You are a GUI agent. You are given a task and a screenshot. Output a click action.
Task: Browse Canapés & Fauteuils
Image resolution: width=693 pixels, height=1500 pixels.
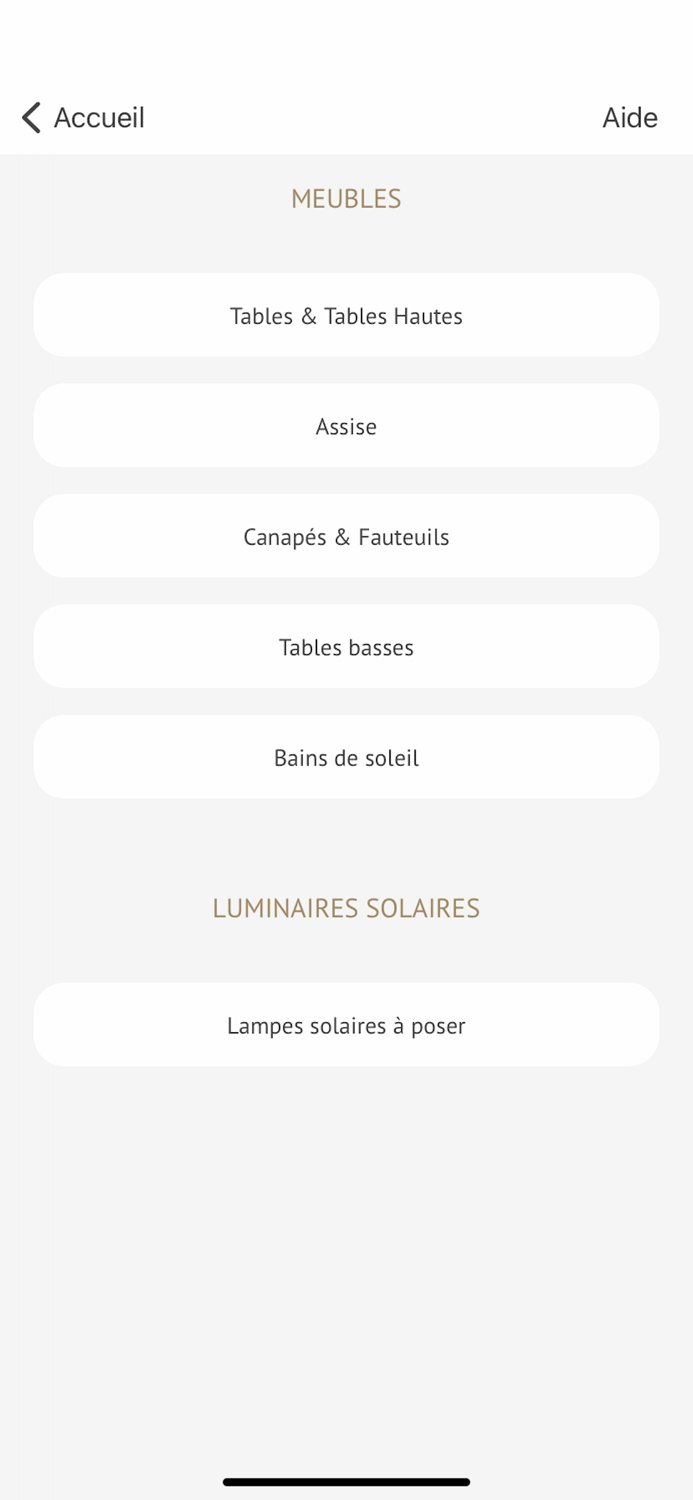(346, 536)
